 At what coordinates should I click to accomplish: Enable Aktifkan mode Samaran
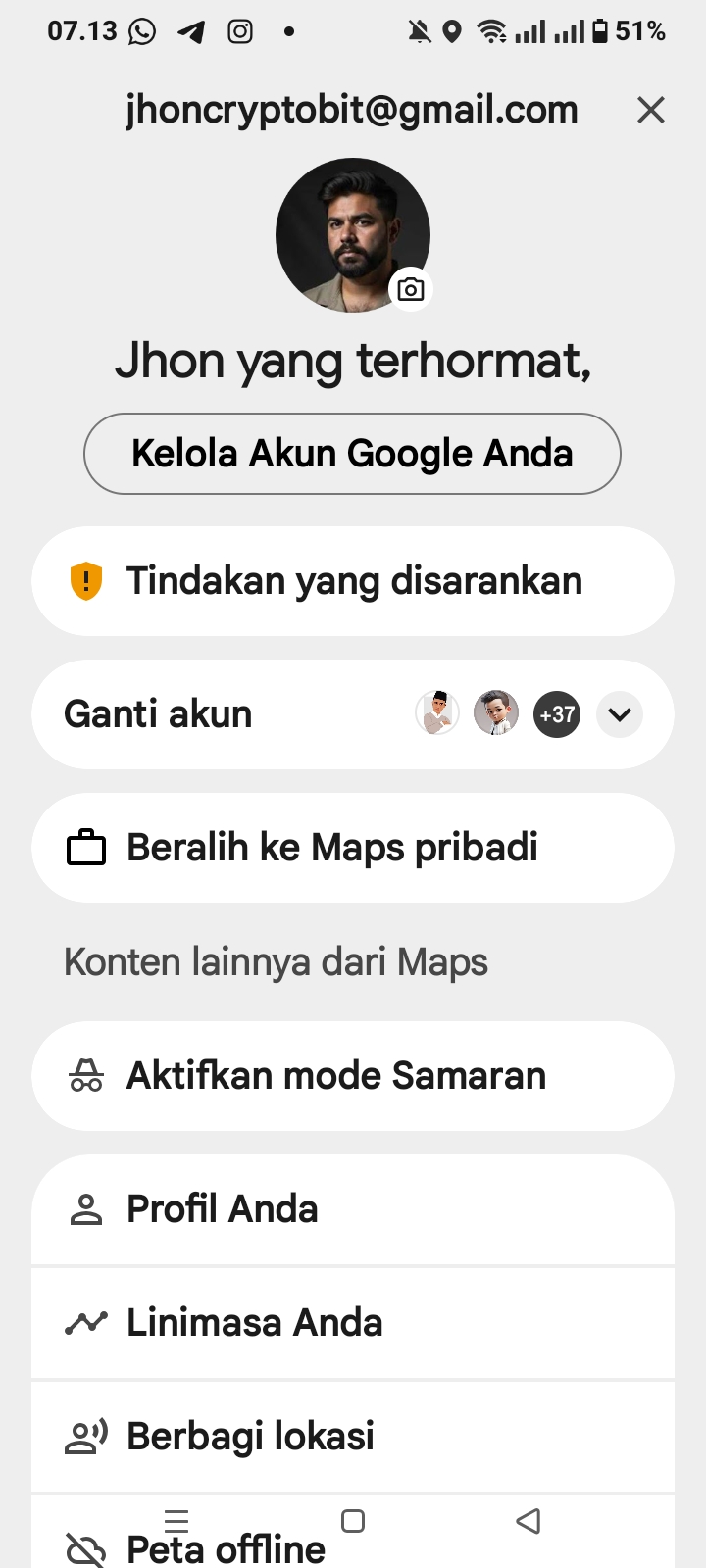point(352,1076)
